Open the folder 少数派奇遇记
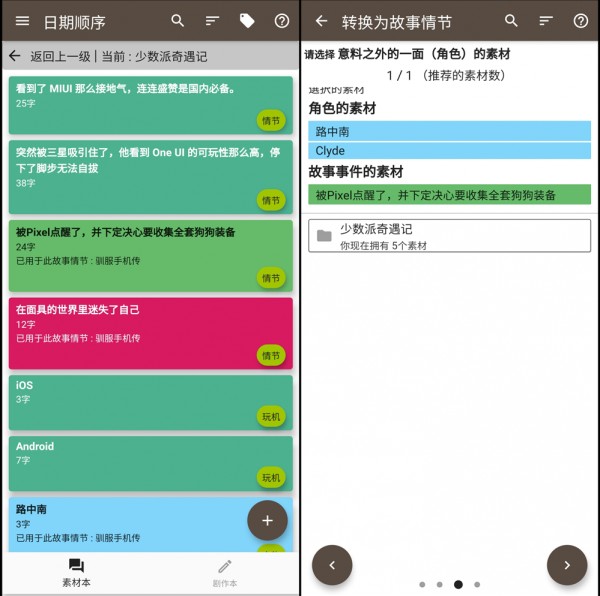Image resolution: width=600 pixels, height=596 pixels. coord(450,236)
